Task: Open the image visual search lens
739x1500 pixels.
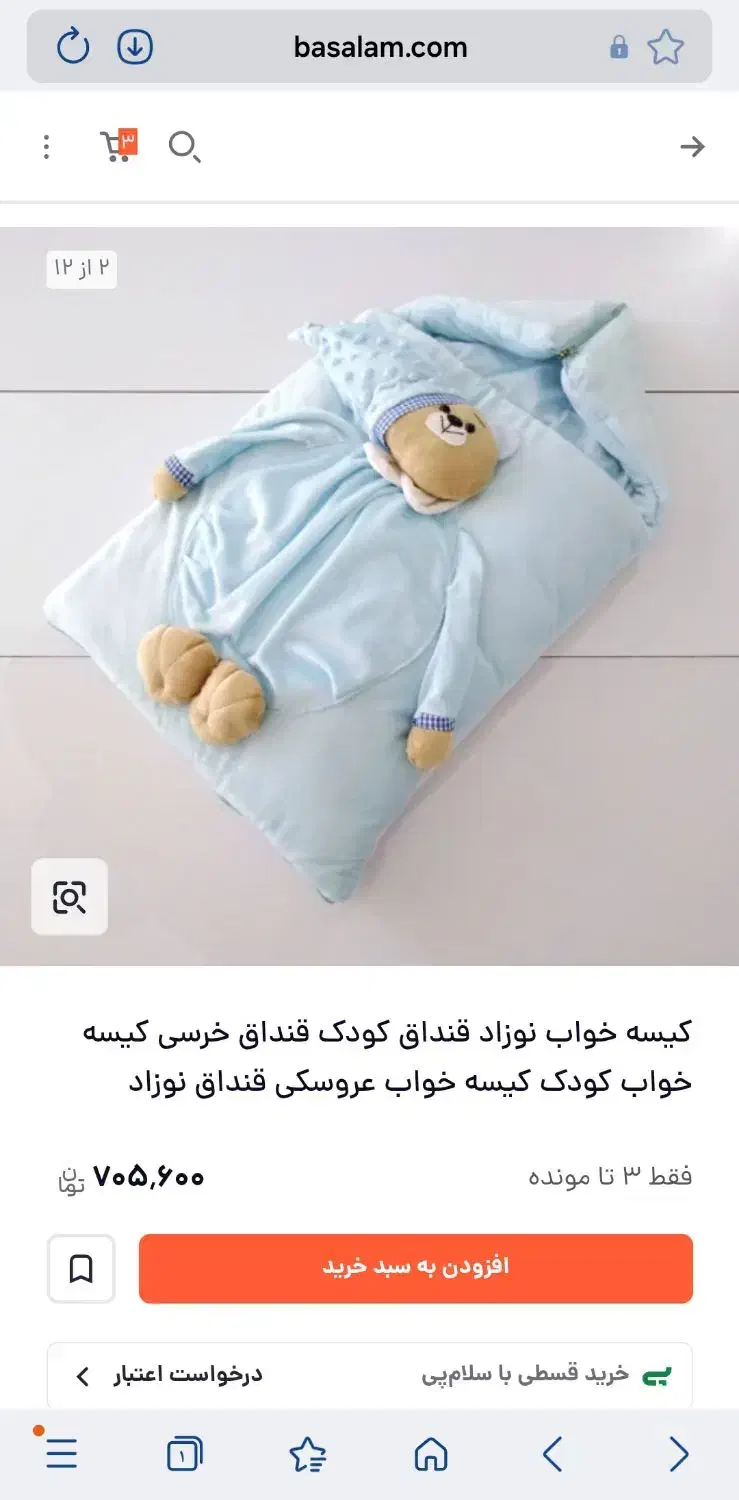Action: 68,897
